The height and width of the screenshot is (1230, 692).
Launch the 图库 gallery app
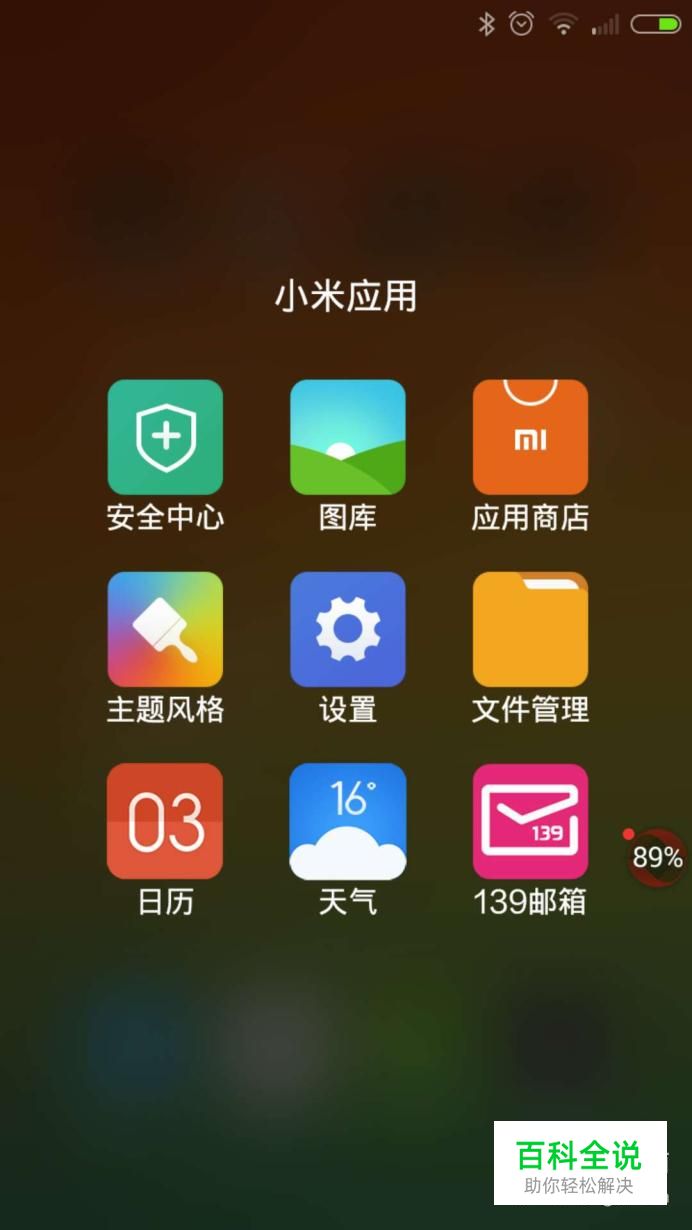(x=347, y=437)
